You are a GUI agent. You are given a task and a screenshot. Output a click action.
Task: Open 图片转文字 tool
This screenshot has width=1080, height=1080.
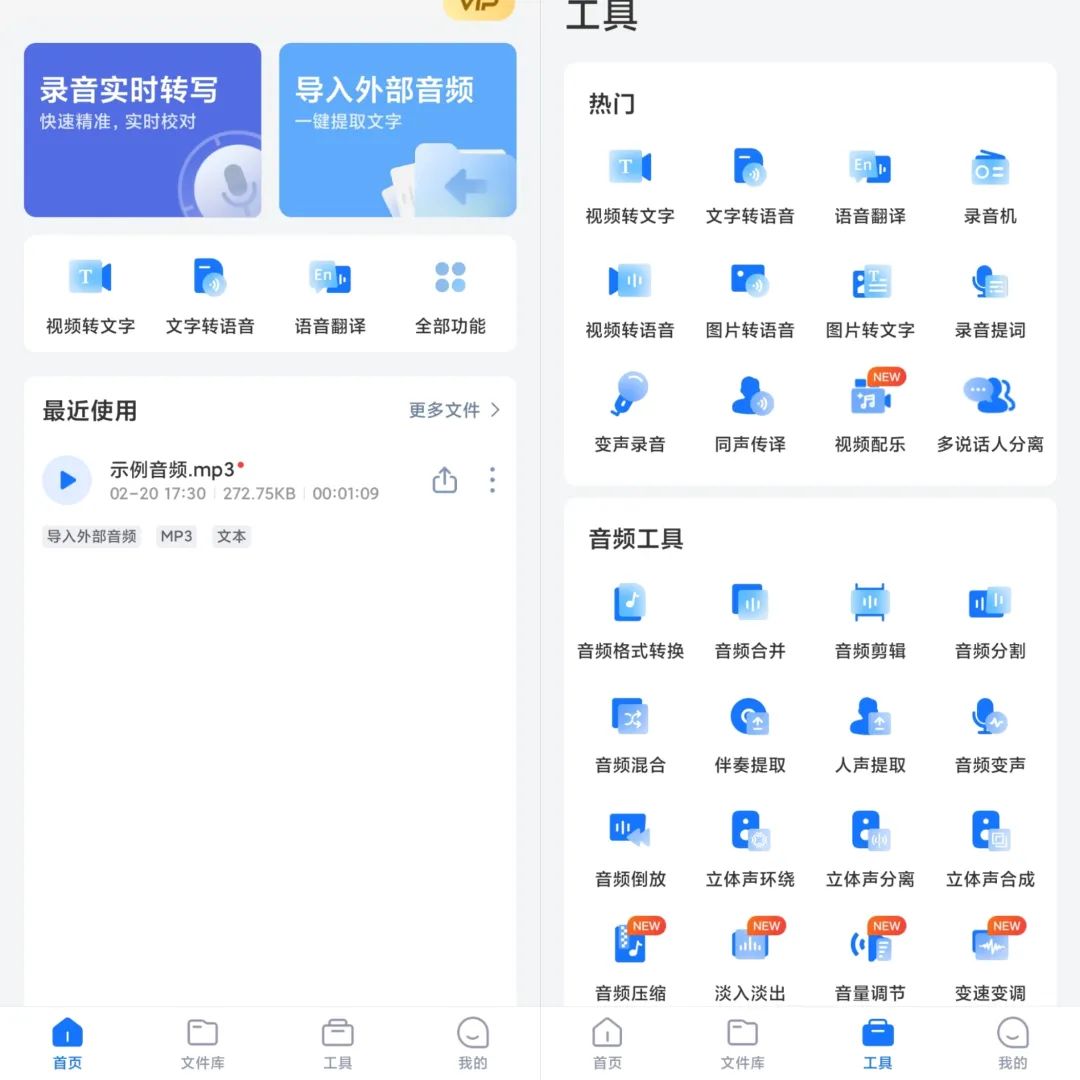pos(870,299)
